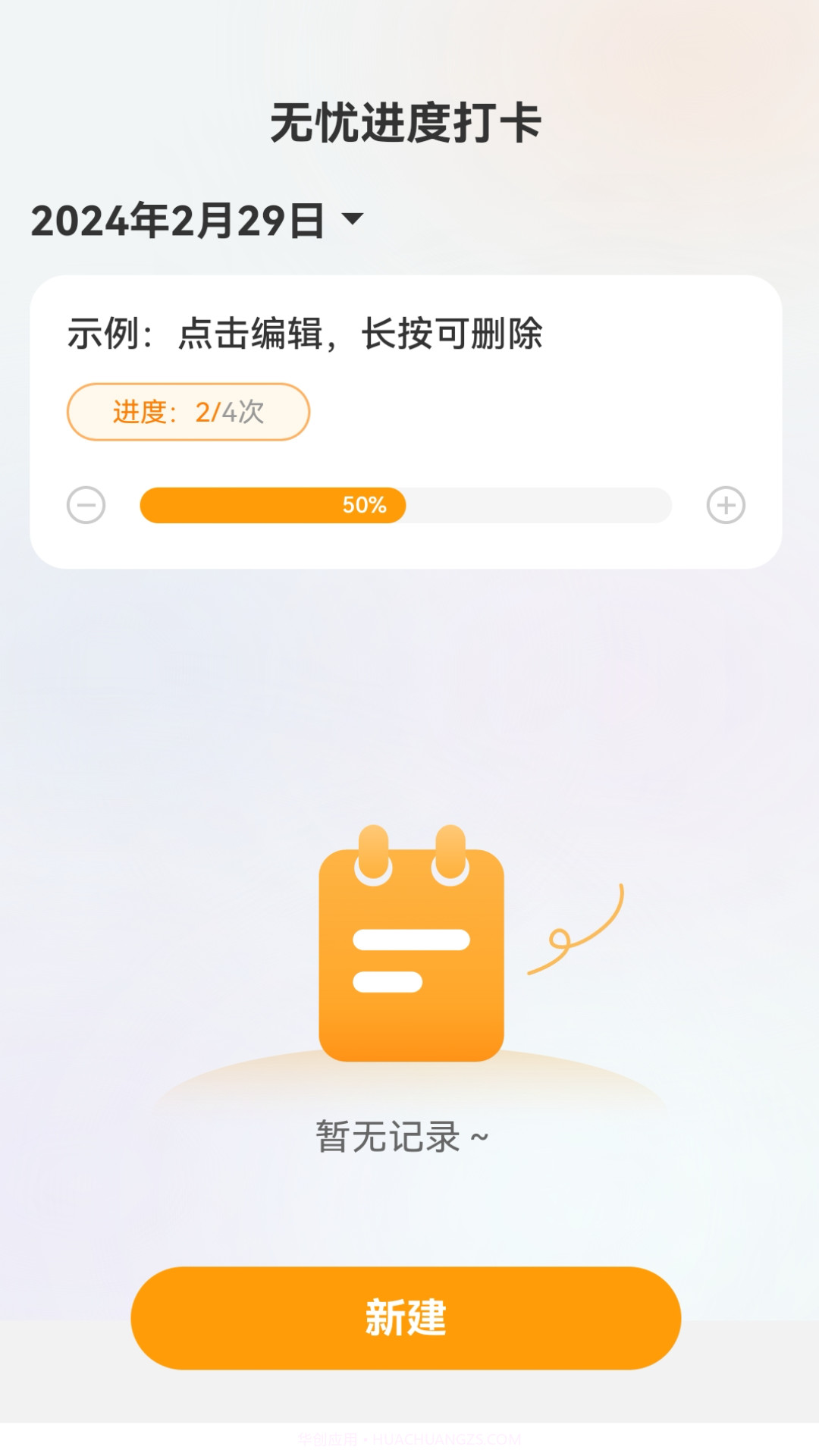Click the downward triangle next to the date
The height and width of the screenshot is (1456, 819).
pos(353,221)
